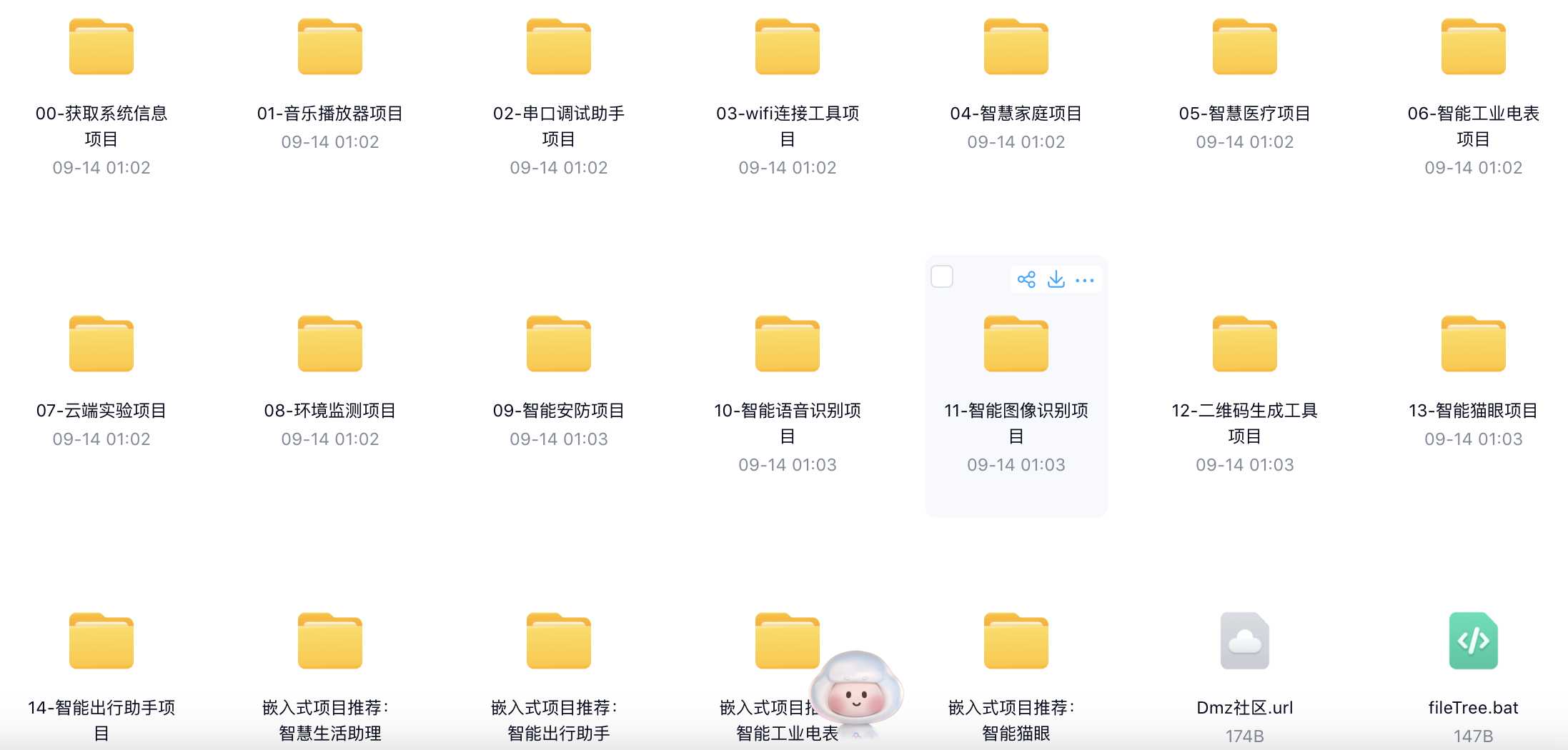Image resolution: width=1568 pixels, height=750 pixels.
Task: Download the 11-智能图像识别项目 folder
Action: [x=1056, y=279]
